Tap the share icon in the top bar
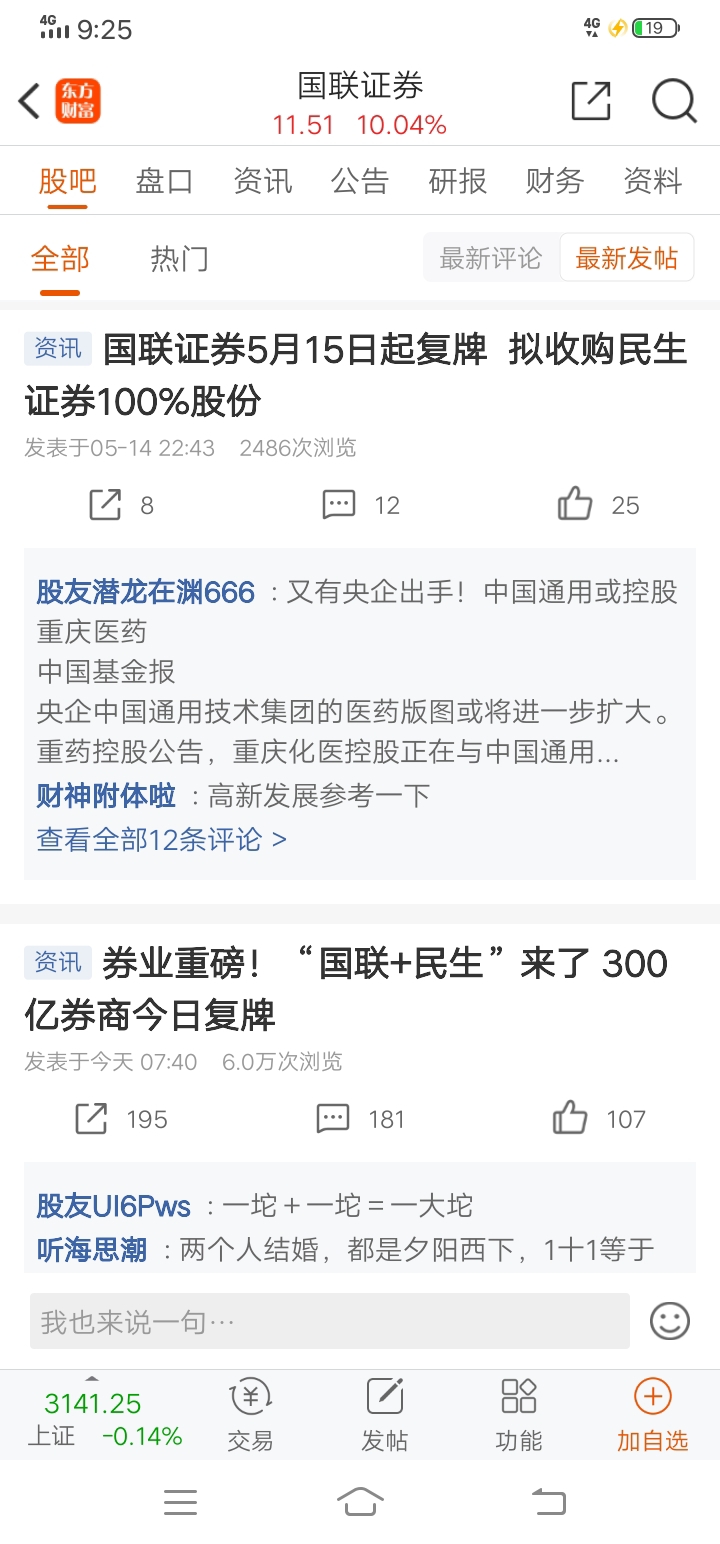720x1544 pixels. tap(590, 101)
